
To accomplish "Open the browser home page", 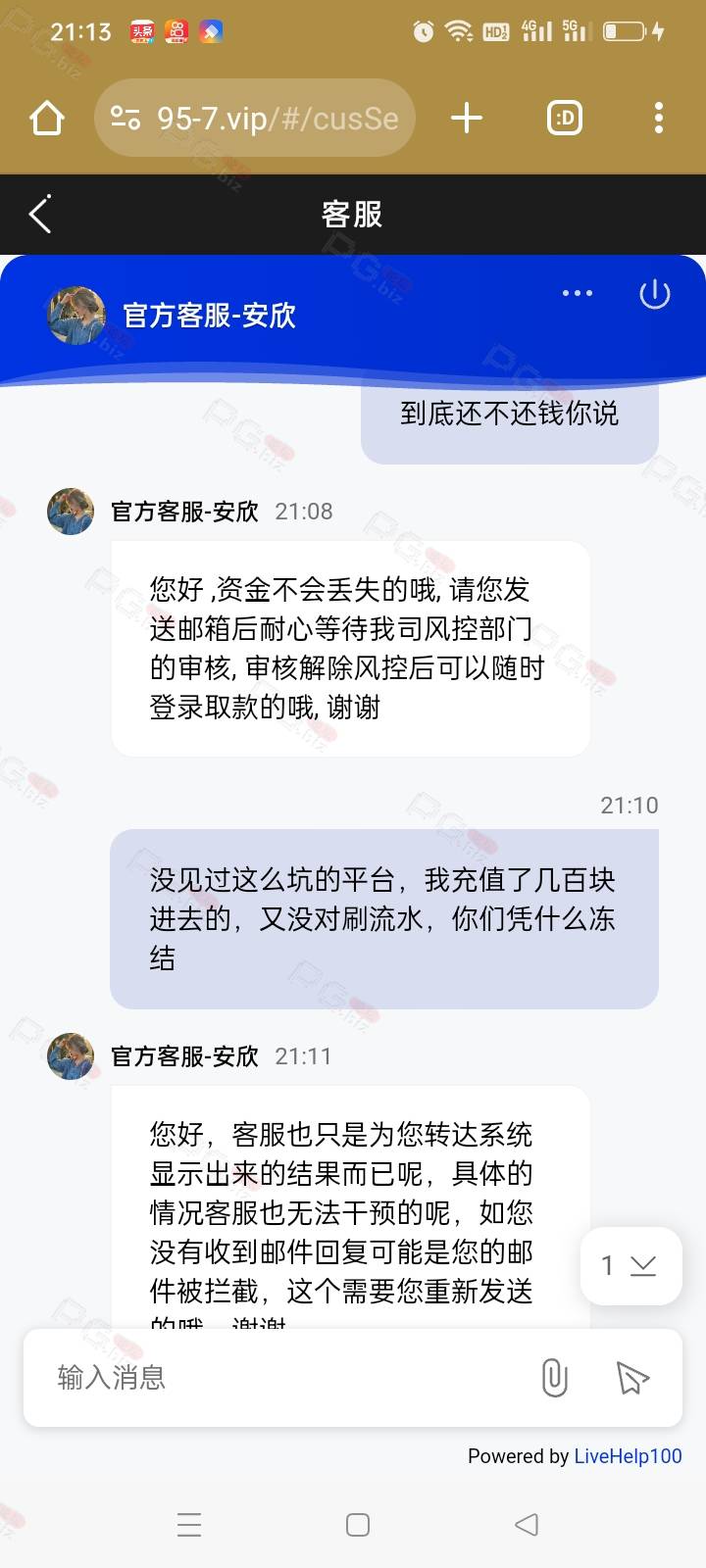I will [x=47, y=119].
